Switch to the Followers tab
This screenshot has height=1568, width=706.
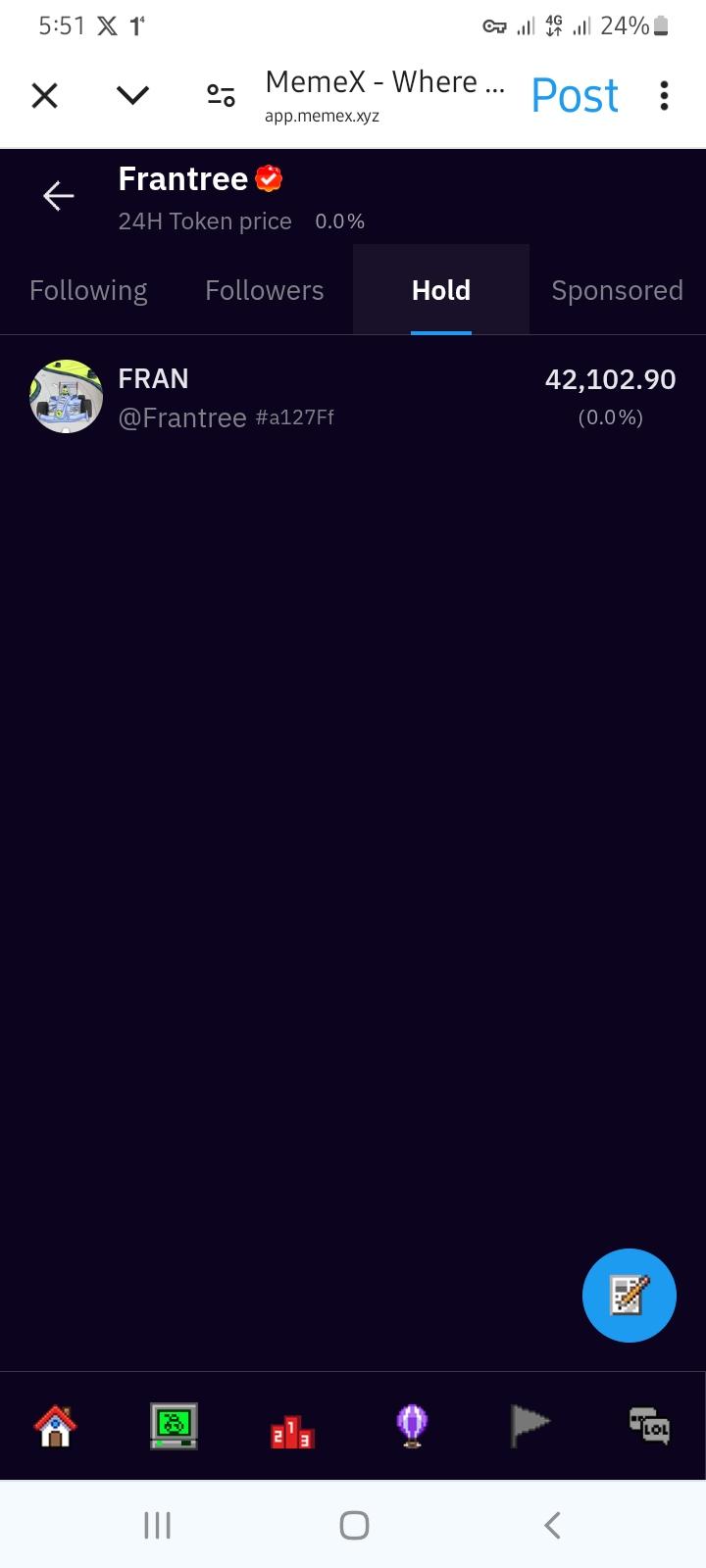pyautogui.click(x=264, y=290)
